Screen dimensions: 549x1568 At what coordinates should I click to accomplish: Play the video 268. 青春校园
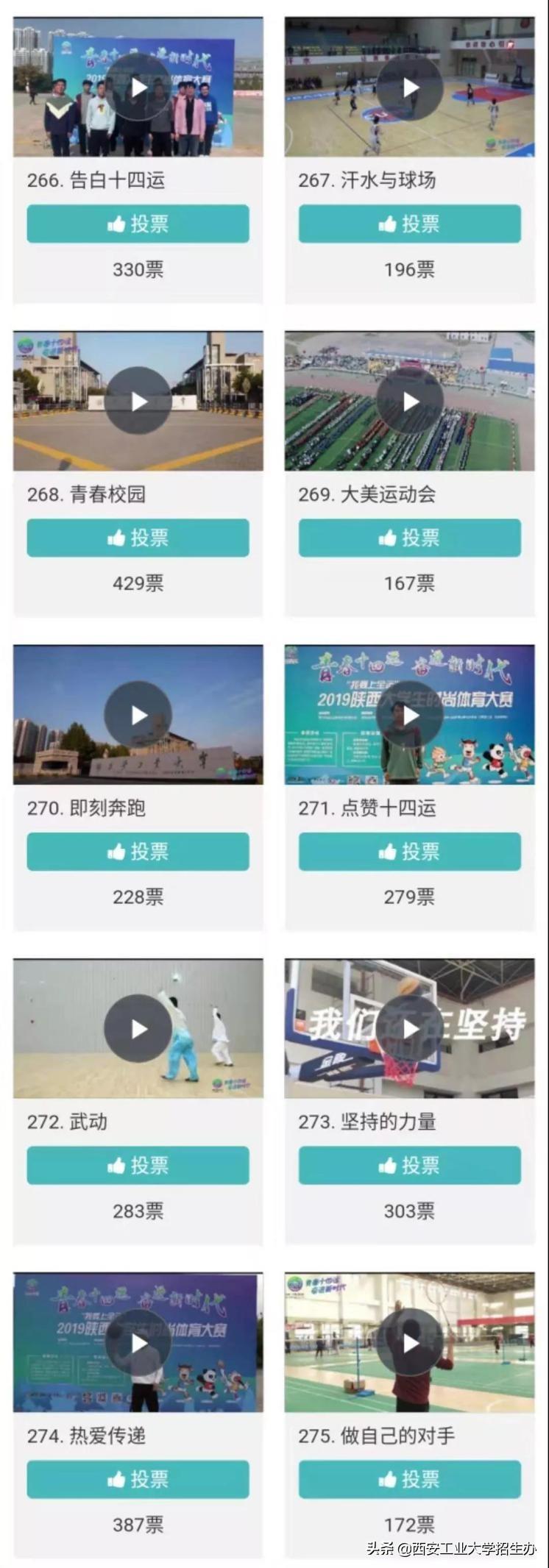click(138, 402)
